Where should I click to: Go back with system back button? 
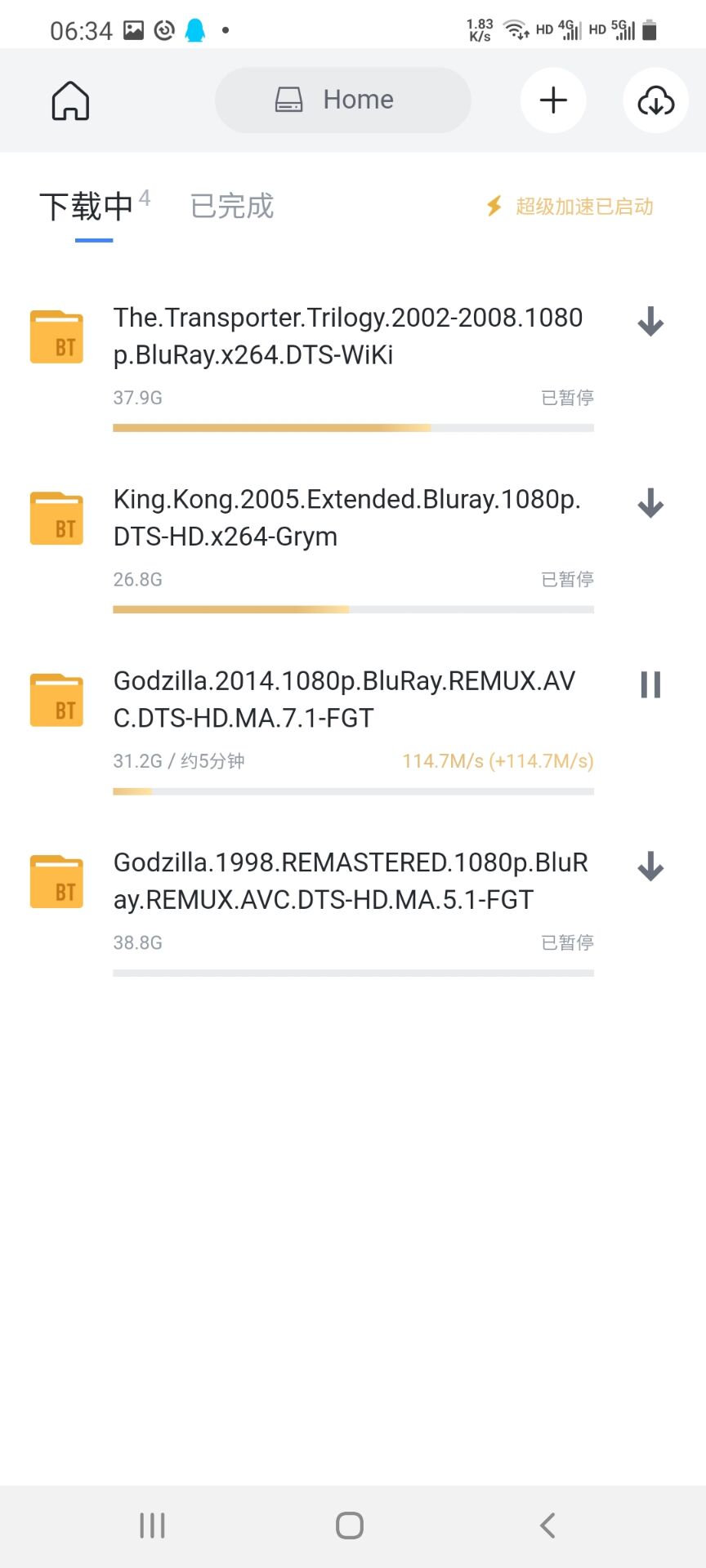547,1525
